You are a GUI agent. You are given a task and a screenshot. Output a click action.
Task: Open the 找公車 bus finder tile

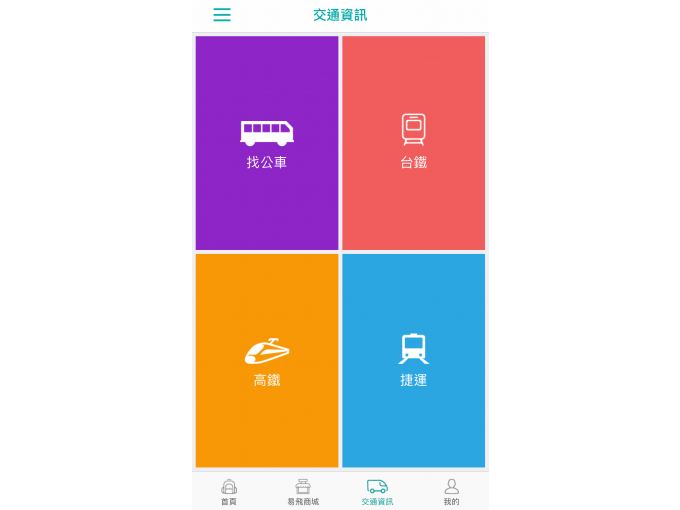[267, 143]
